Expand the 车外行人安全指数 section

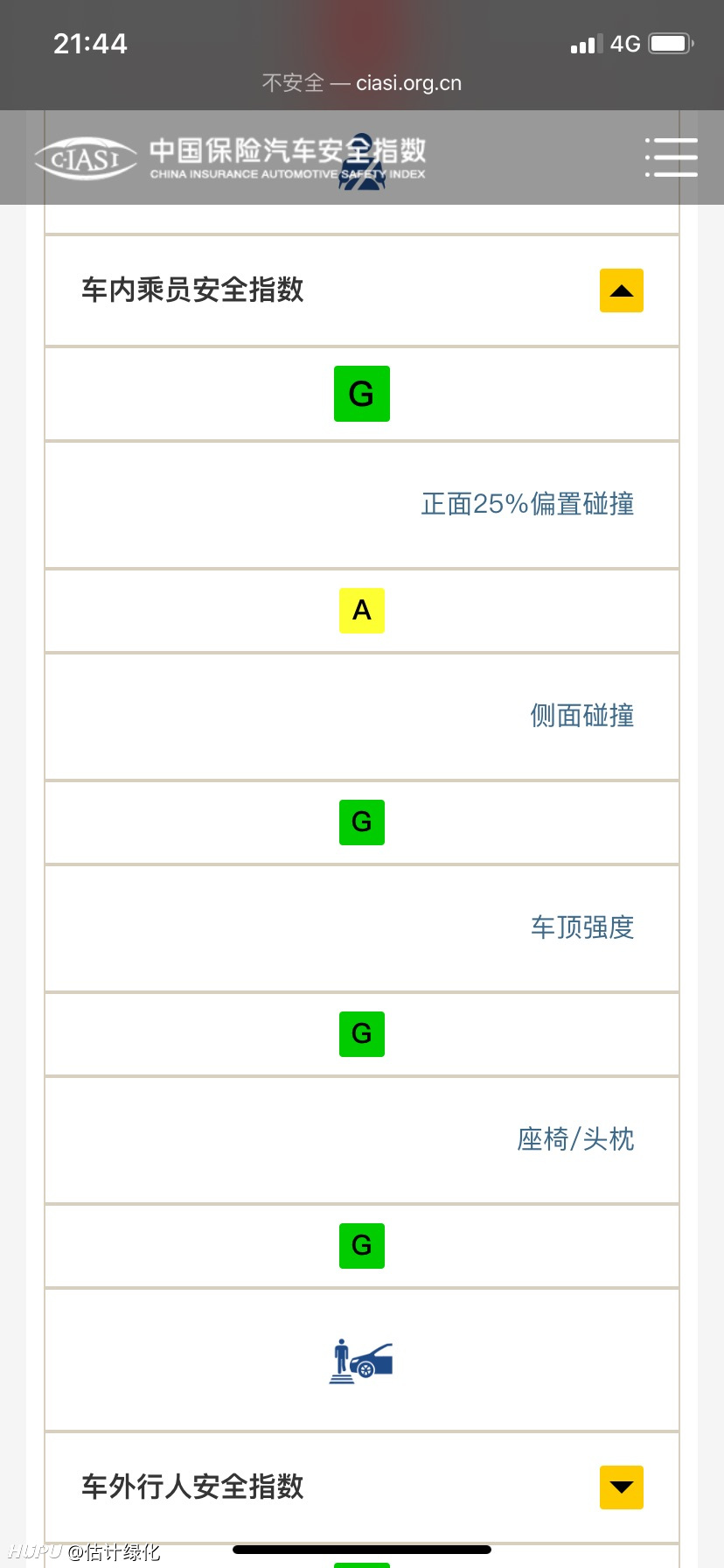point(621,1487)
